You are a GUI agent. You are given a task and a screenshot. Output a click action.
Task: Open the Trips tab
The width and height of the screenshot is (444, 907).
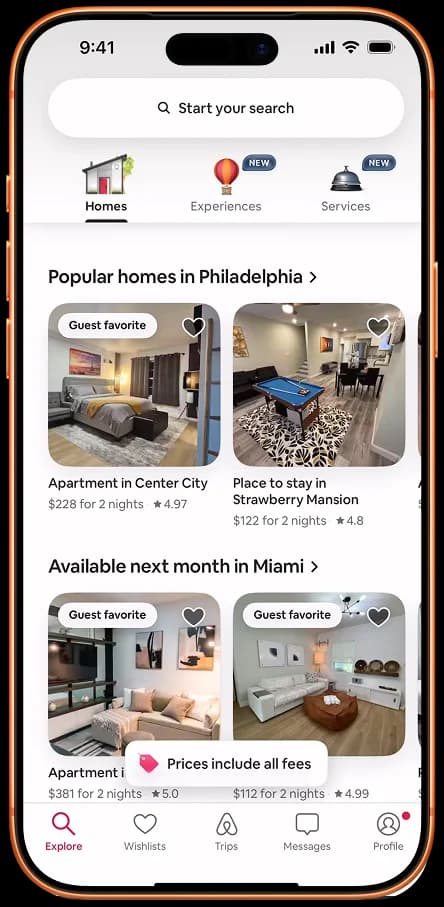click(x=226, y=831)
